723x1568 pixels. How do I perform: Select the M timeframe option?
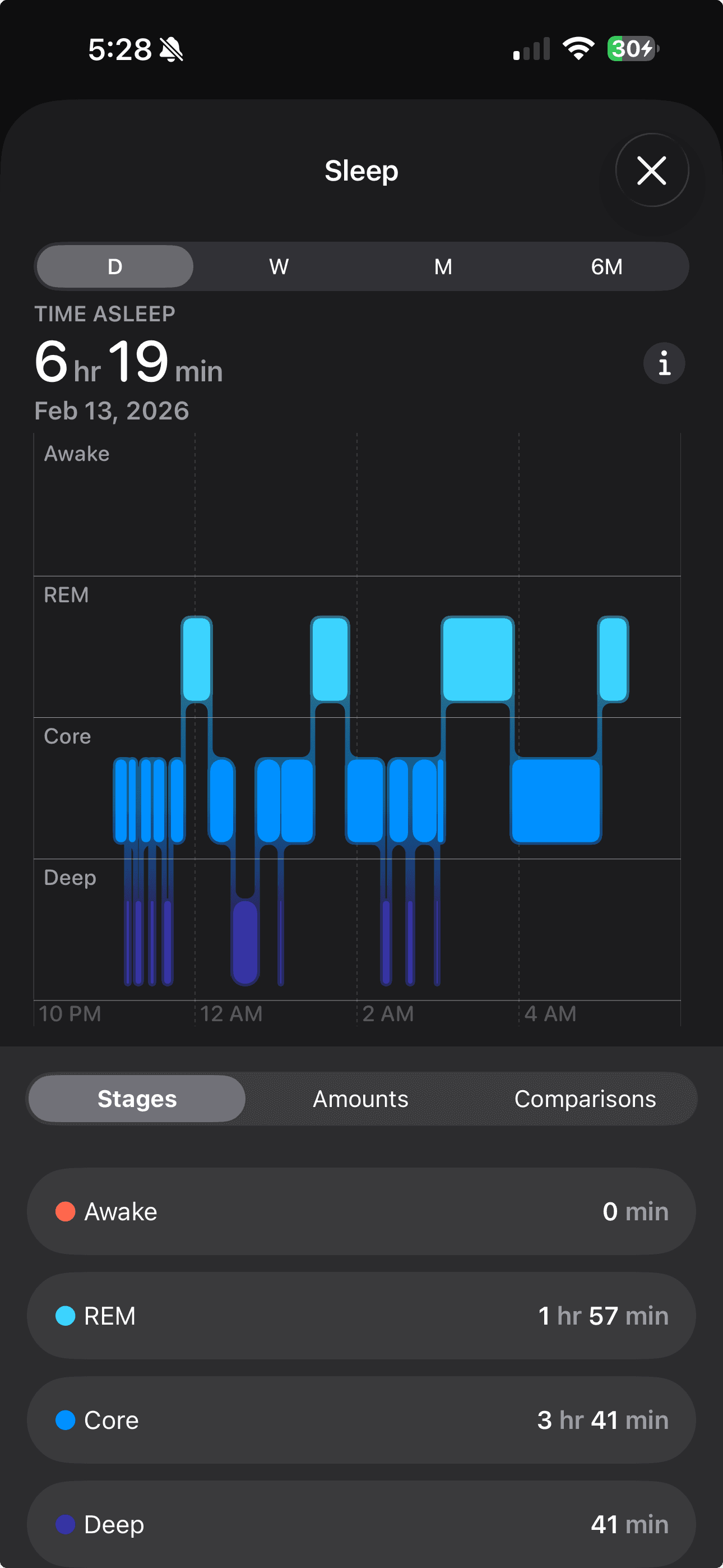[x=443, y=266]
